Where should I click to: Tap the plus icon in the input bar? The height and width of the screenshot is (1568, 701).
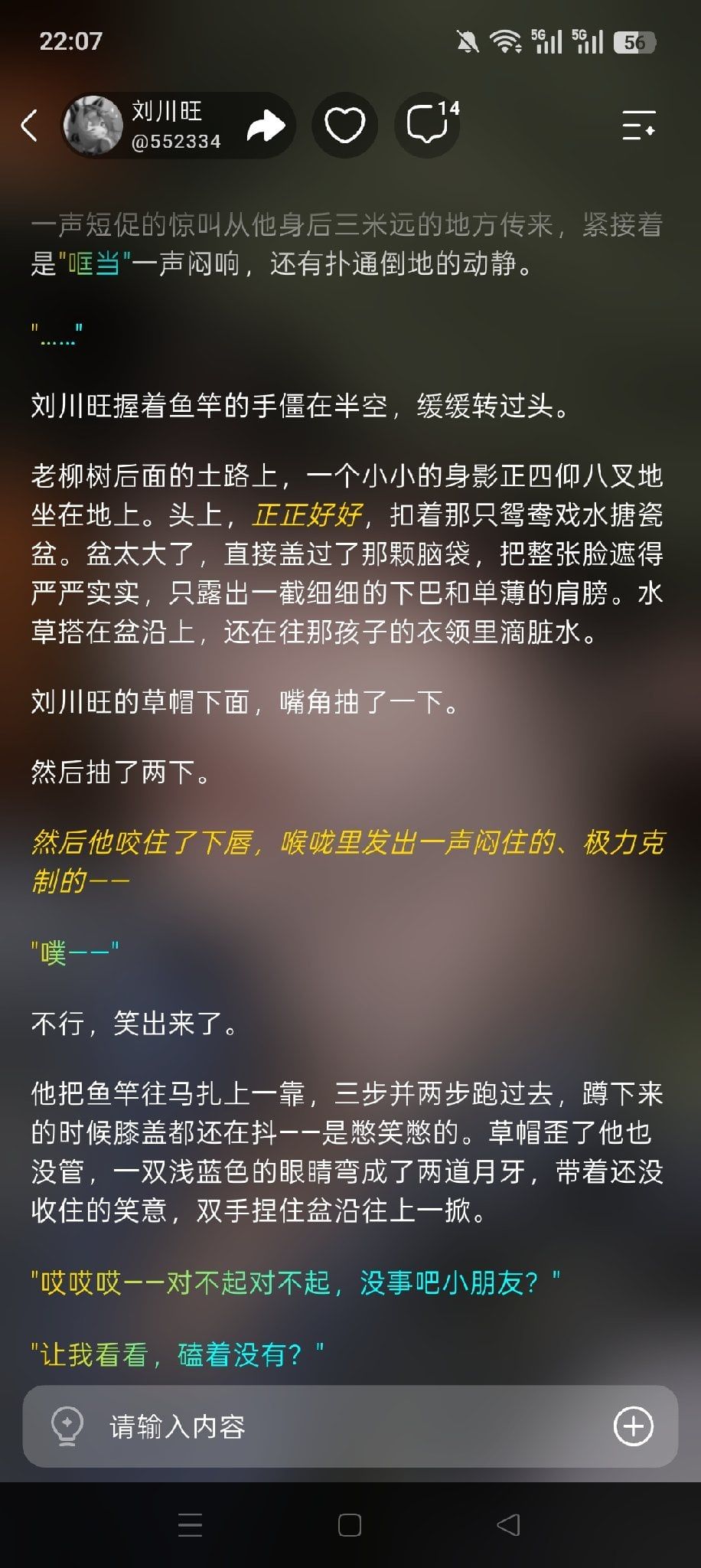[634, 1426]
